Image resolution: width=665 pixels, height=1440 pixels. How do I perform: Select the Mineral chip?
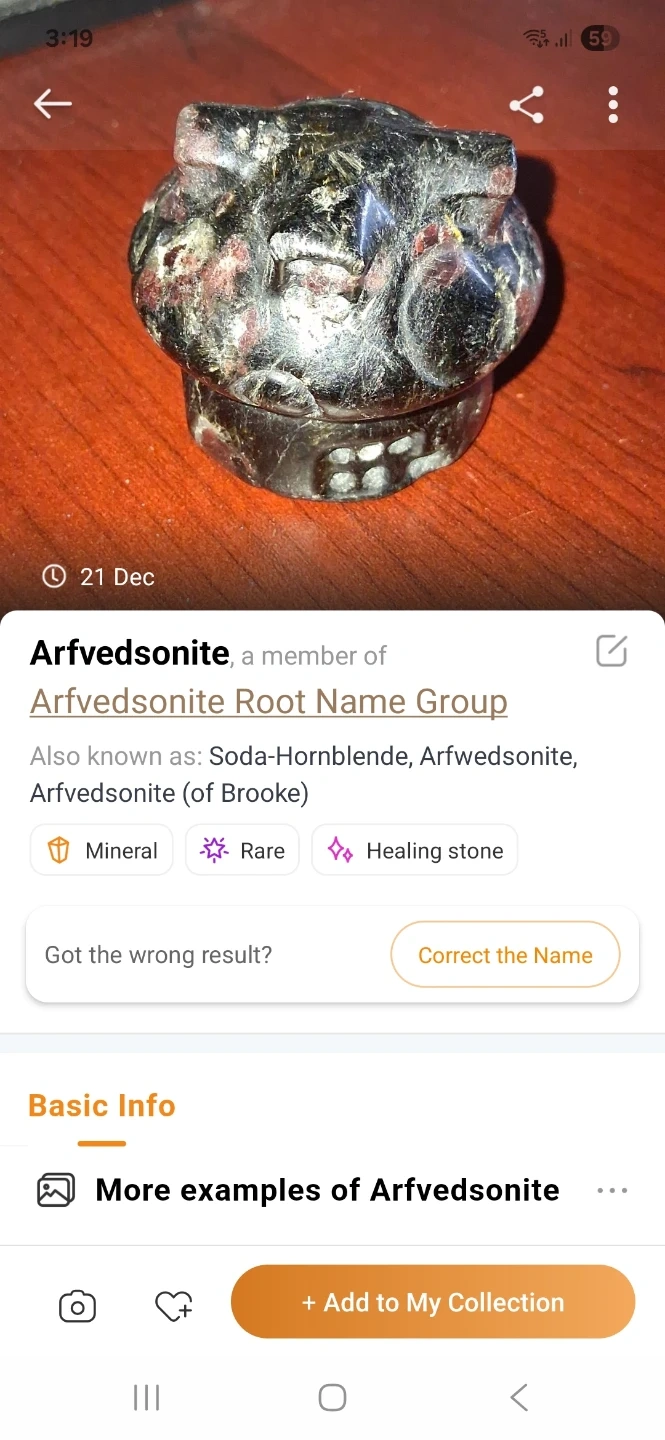click(102, 850)
